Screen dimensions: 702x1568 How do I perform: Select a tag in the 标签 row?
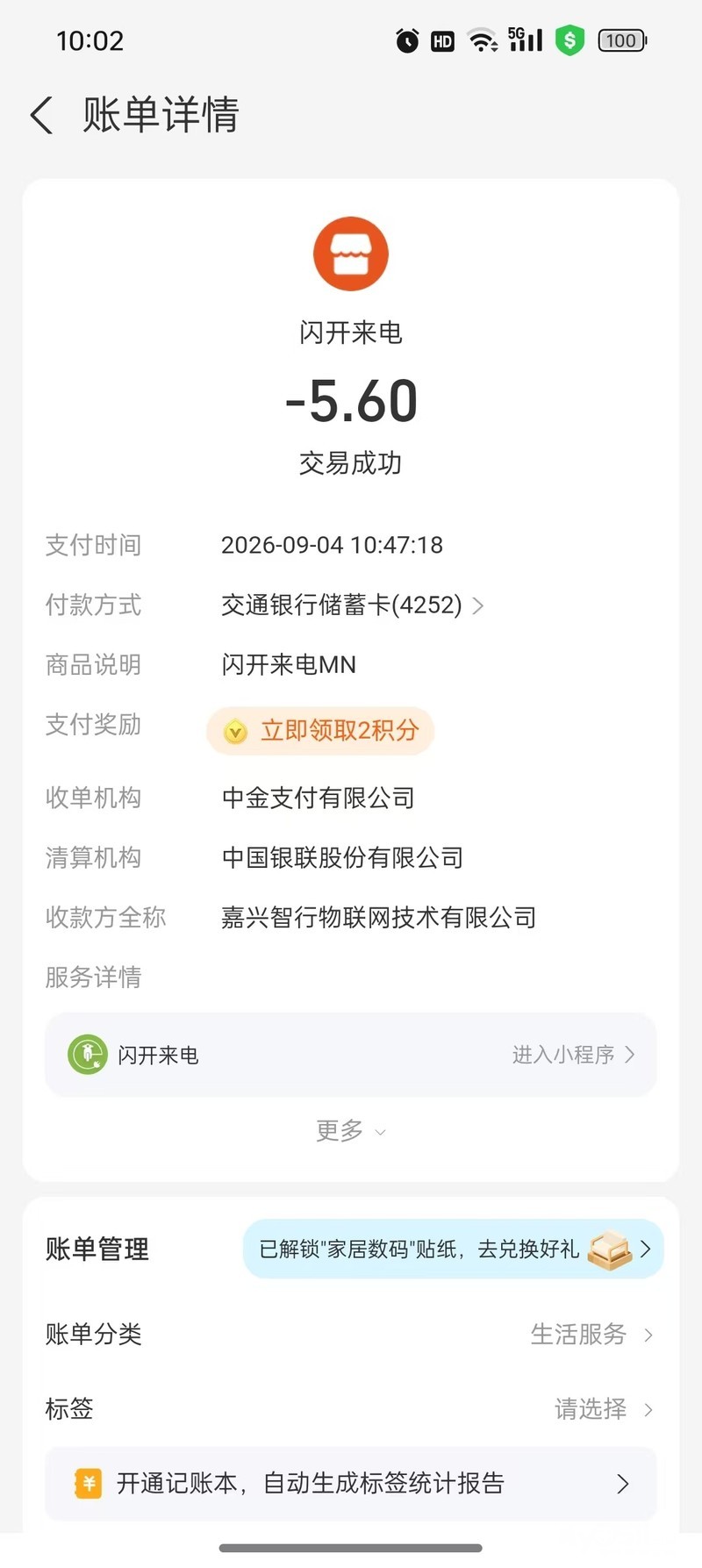click(x=351, y=1409)
